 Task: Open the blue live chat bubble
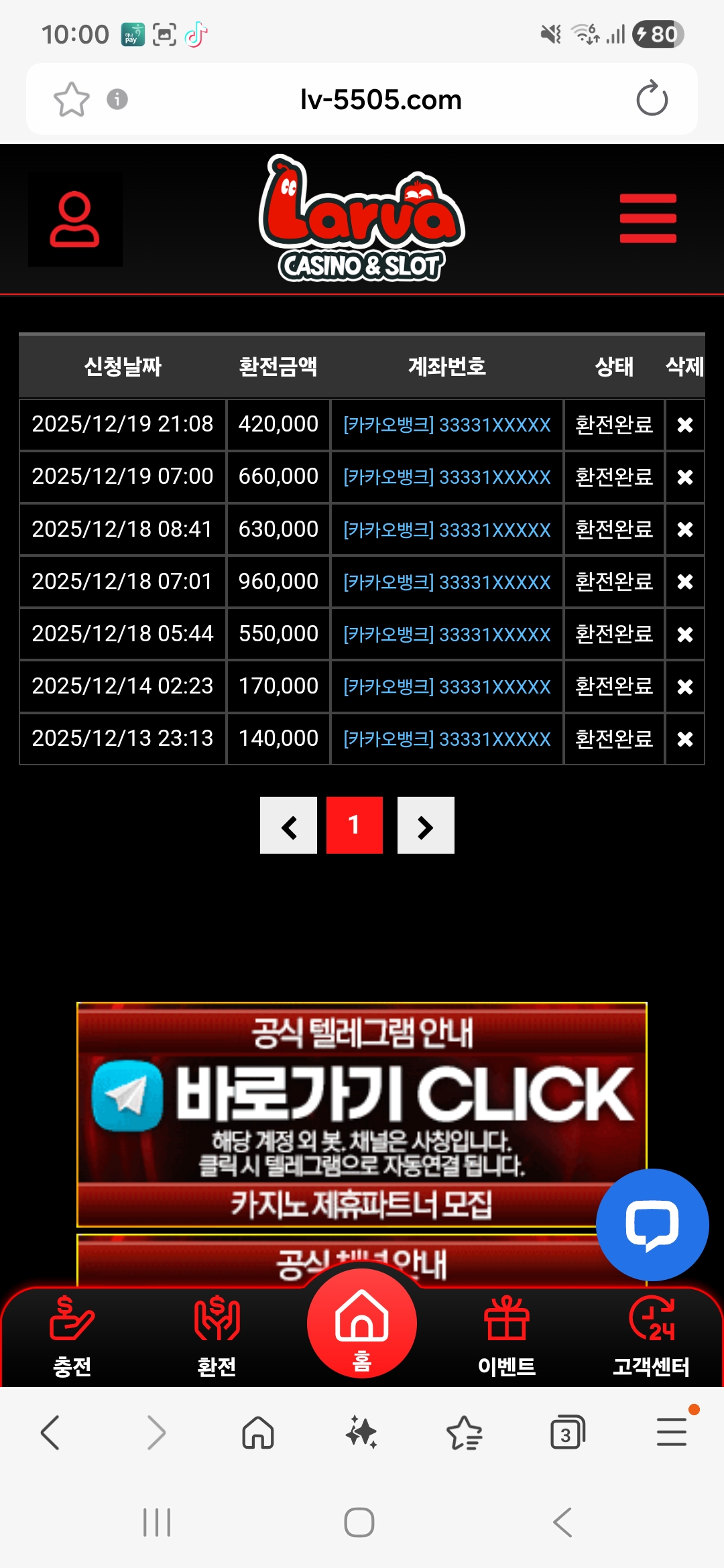[652, 1225]
